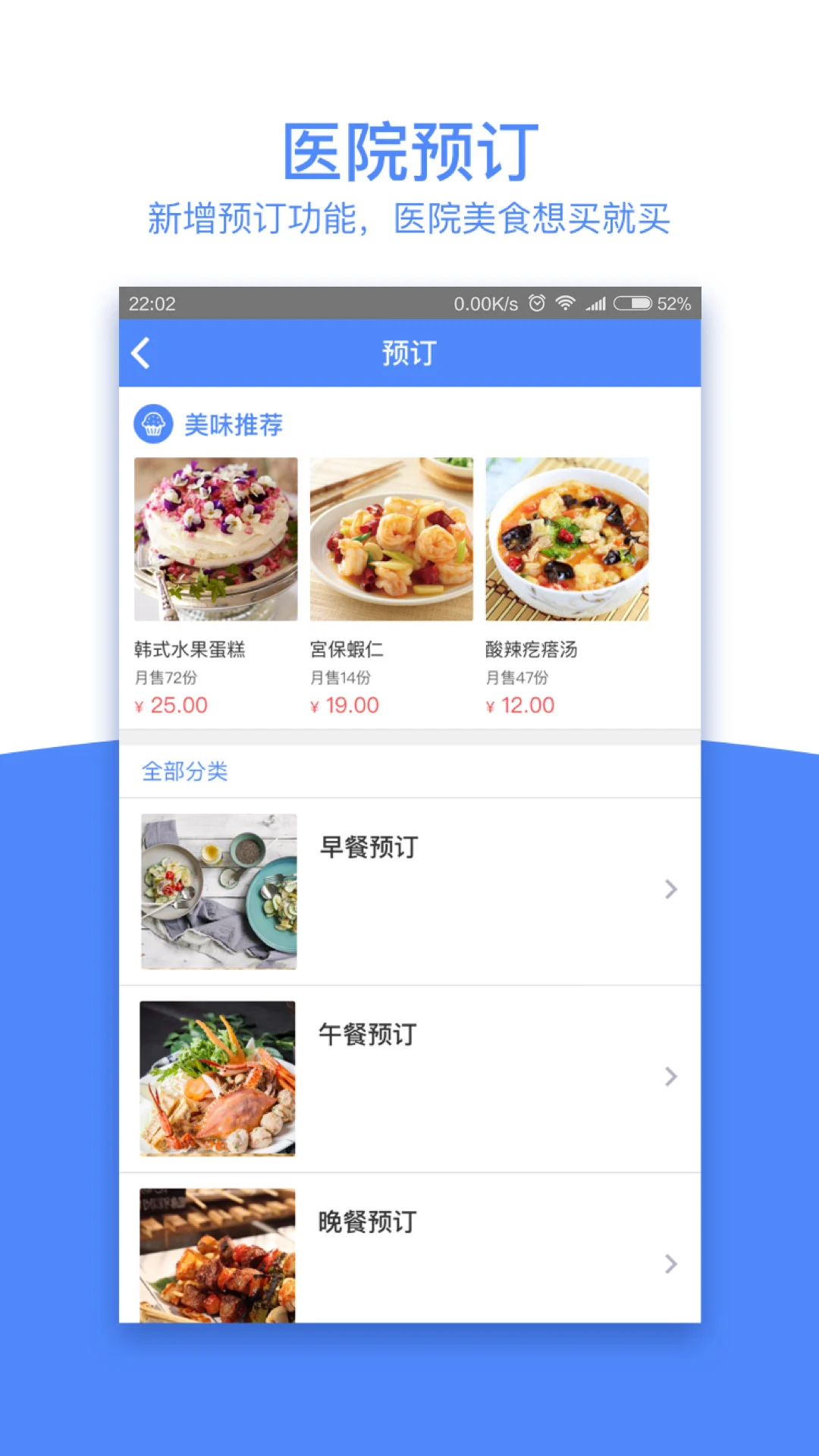Image resolution: width=819 pixels, height=1456 pixels.
Task: Tap the cellular signal bars icon
Action: [596, 303]
